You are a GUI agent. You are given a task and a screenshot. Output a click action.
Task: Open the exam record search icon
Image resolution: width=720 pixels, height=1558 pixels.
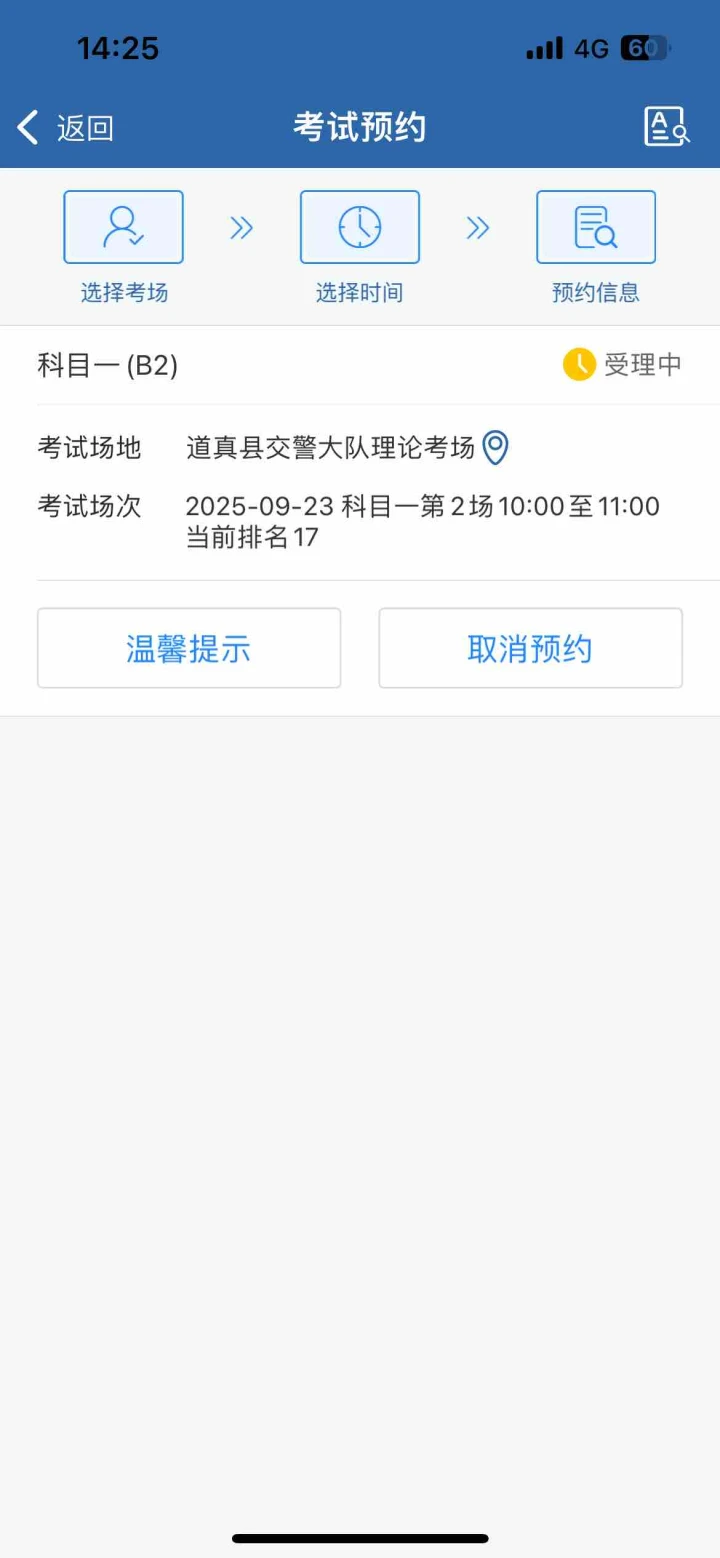(x=666, y=127)
